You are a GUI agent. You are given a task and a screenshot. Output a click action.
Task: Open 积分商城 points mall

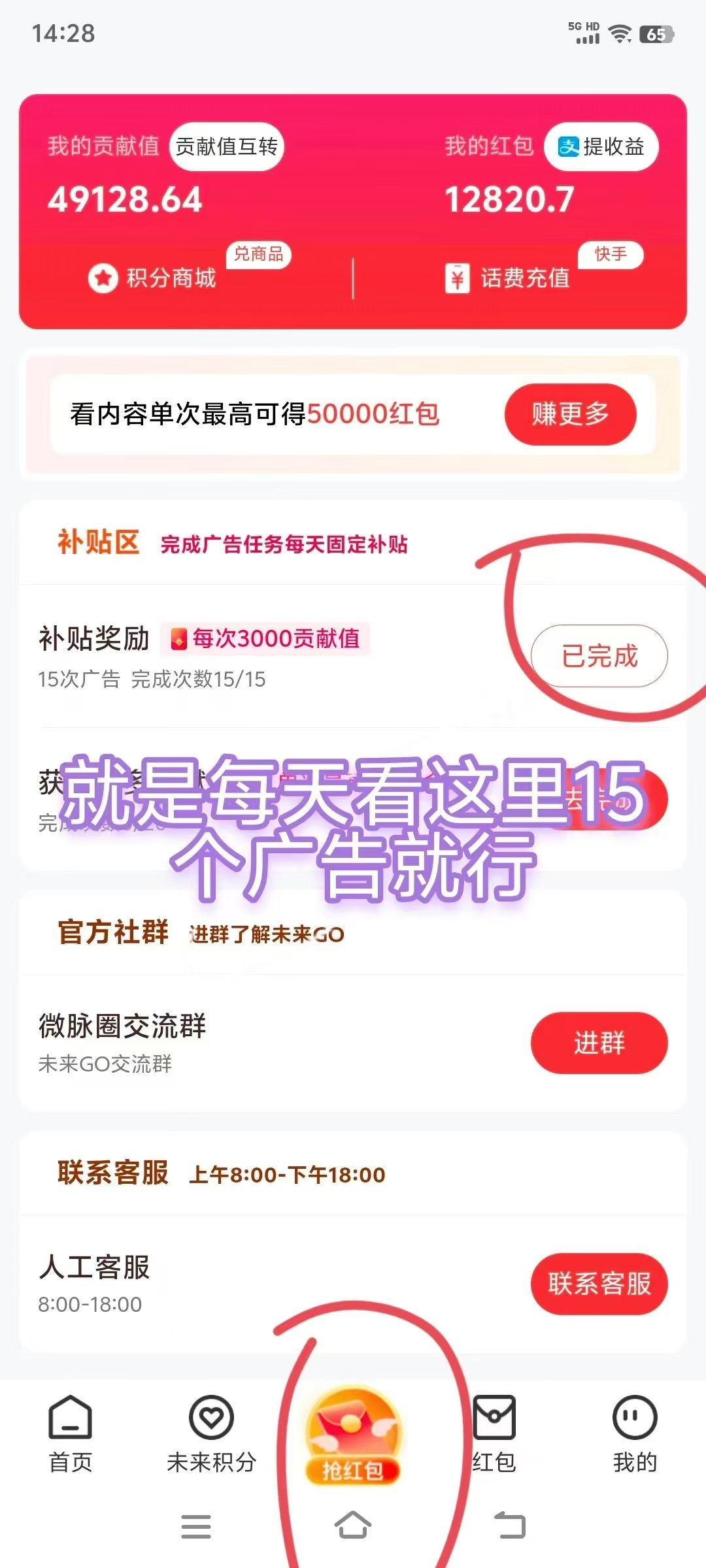click(152, 278)
